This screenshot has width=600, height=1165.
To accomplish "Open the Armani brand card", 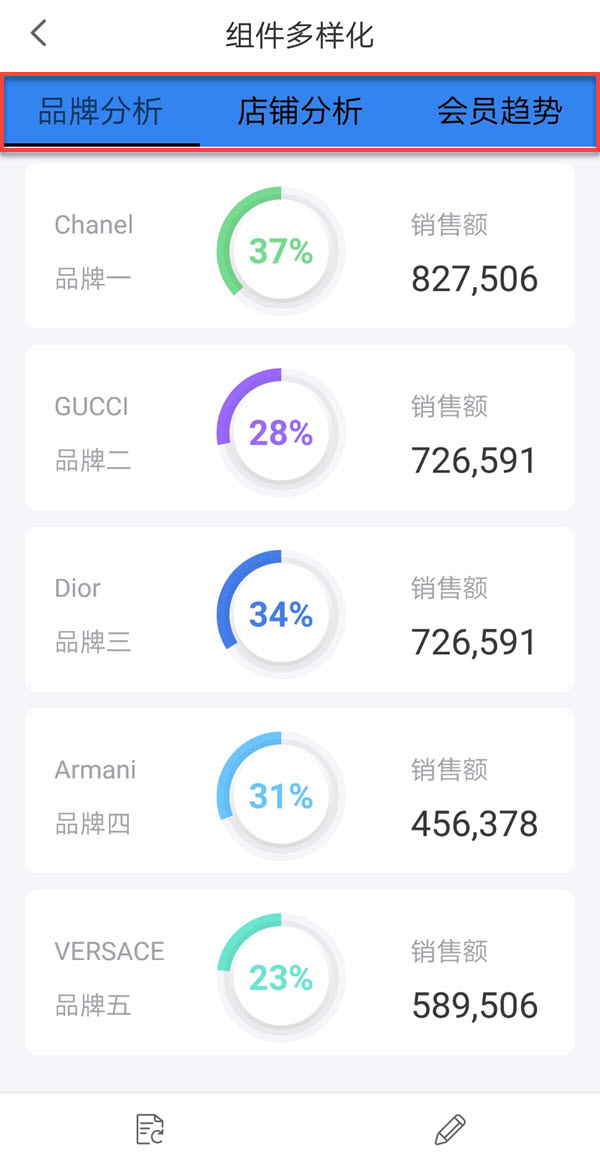I will coord(299,791).
